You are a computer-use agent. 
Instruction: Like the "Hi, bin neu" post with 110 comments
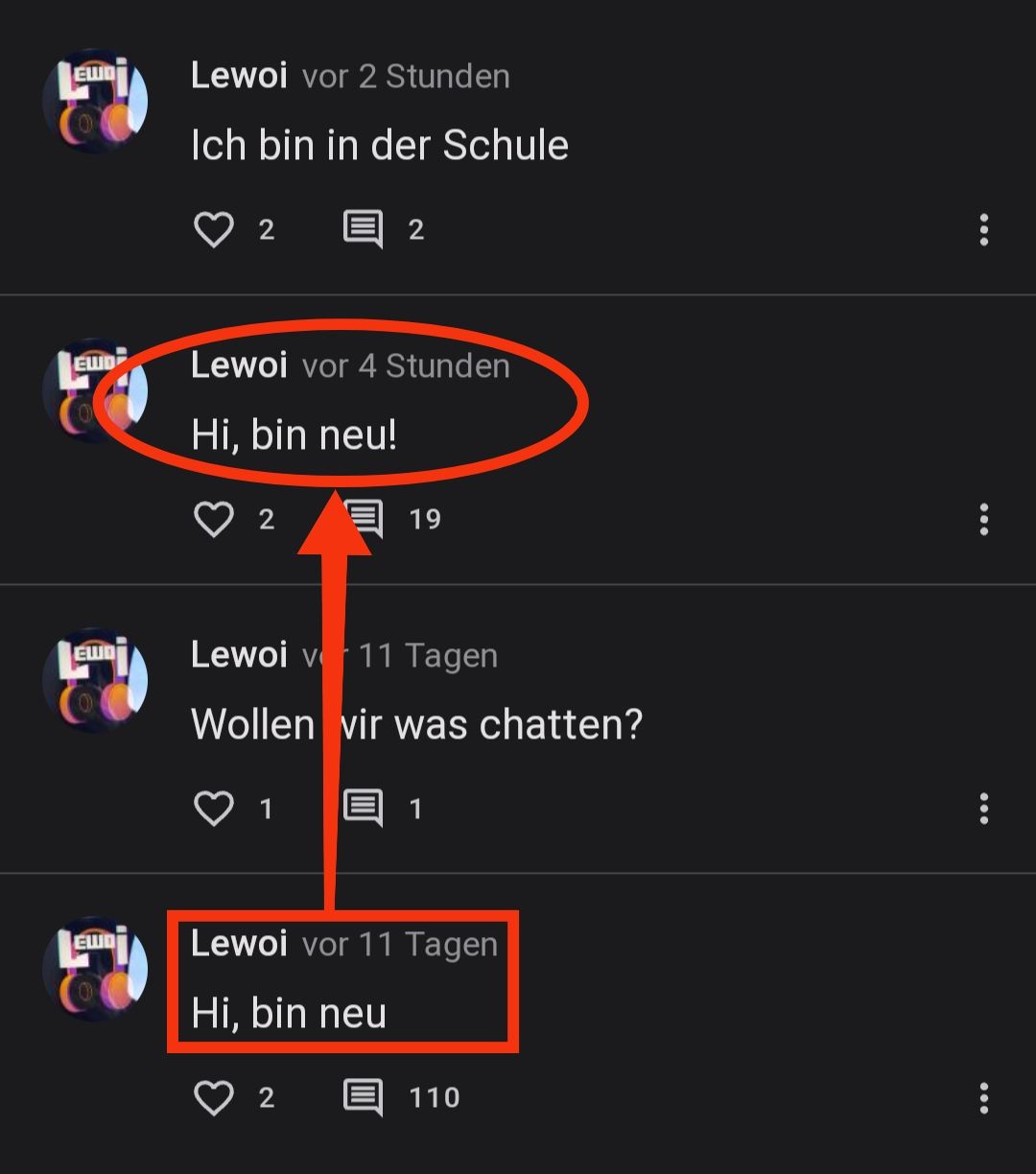[214, 1098]
